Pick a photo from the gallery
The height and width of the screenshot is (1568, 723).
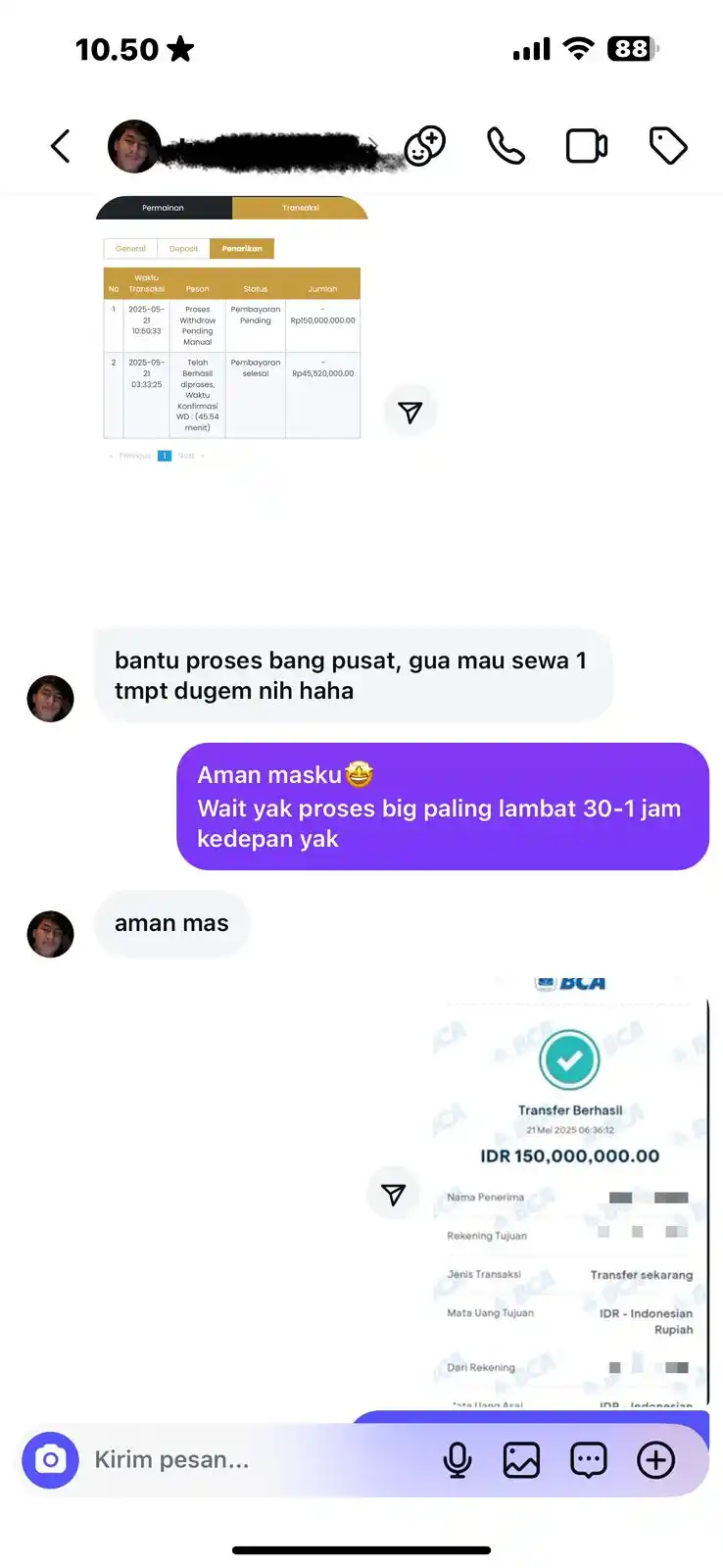tap(521, 1460)
